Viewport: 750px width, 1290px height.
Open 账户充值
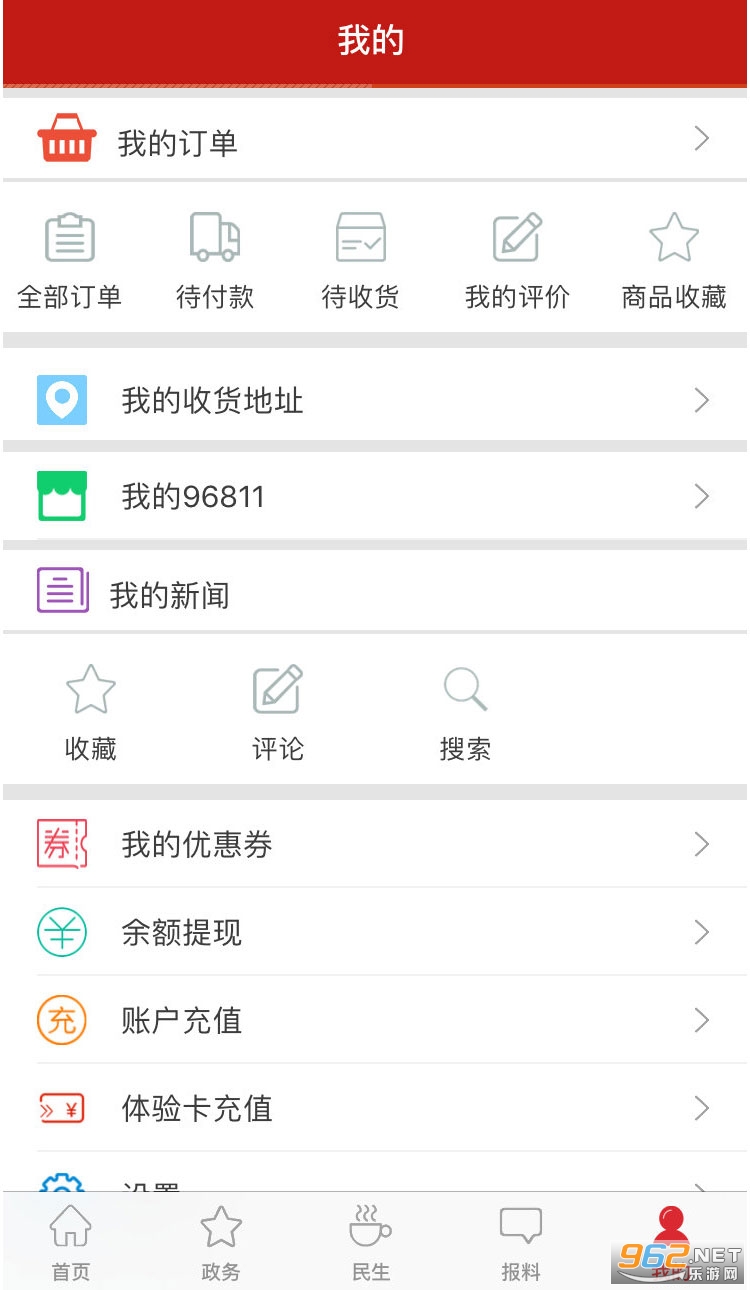click(375, 1021)
